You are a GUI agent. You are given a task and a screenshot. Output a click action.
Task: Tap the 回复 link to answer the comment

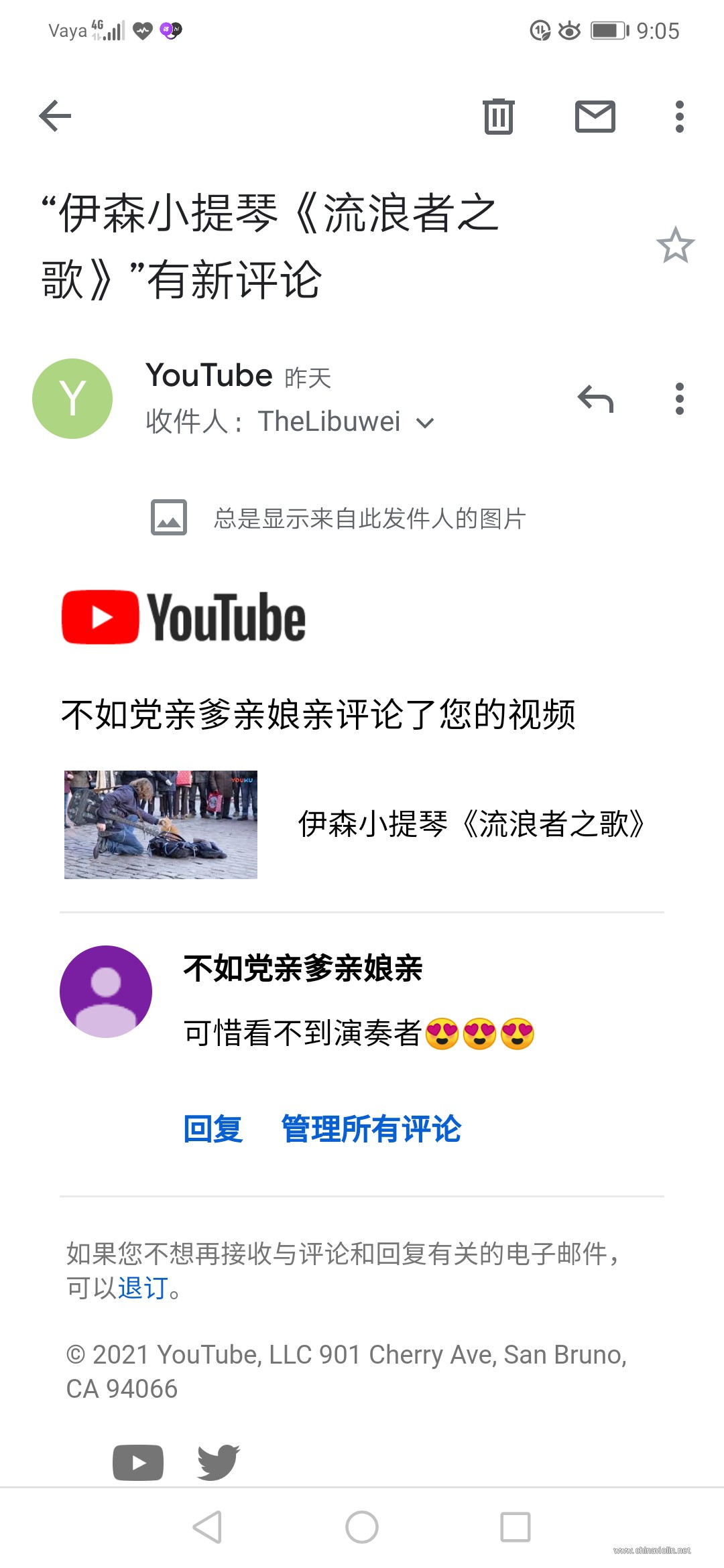(213, 1129)
